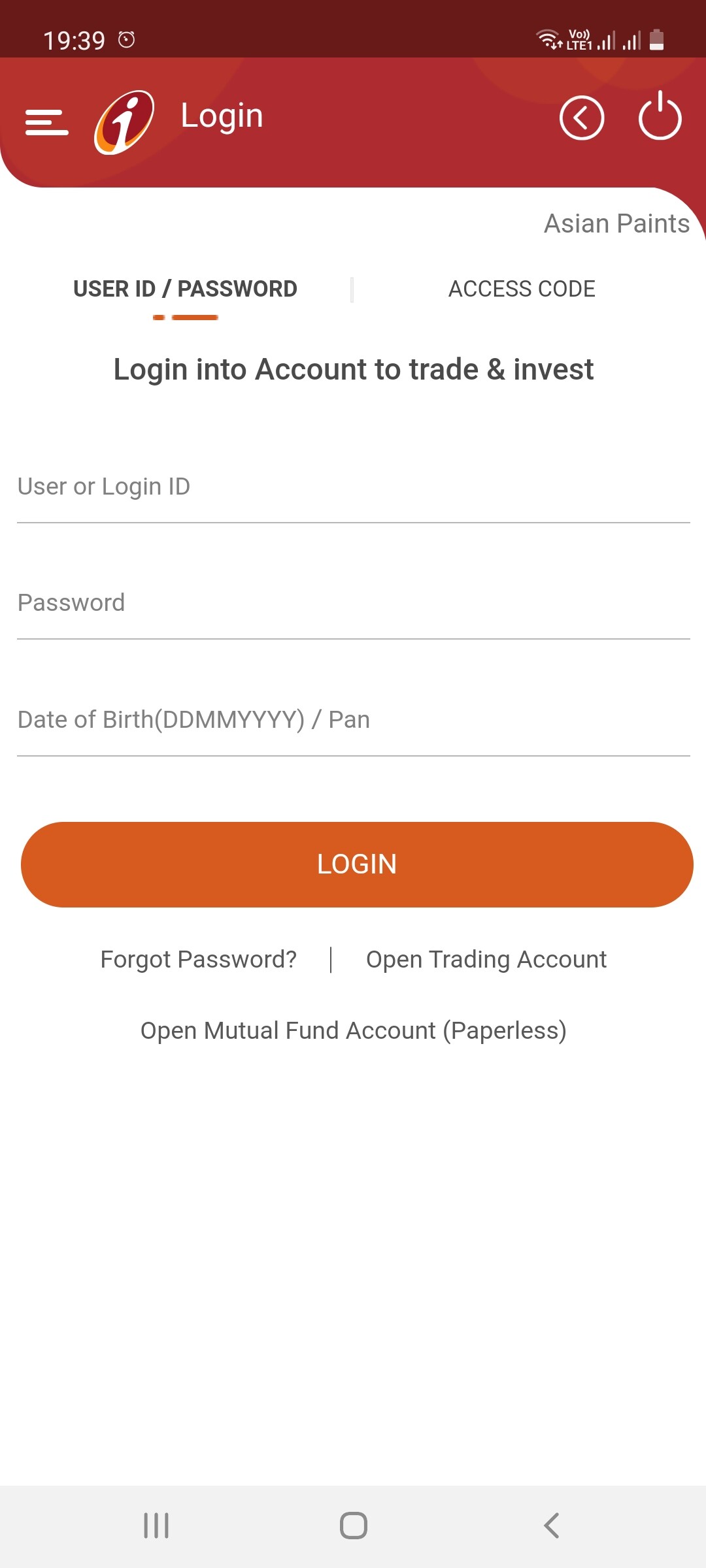Tap the power icon in header
This screenshot has height=1568, width=706.
(x=660, y=117)
